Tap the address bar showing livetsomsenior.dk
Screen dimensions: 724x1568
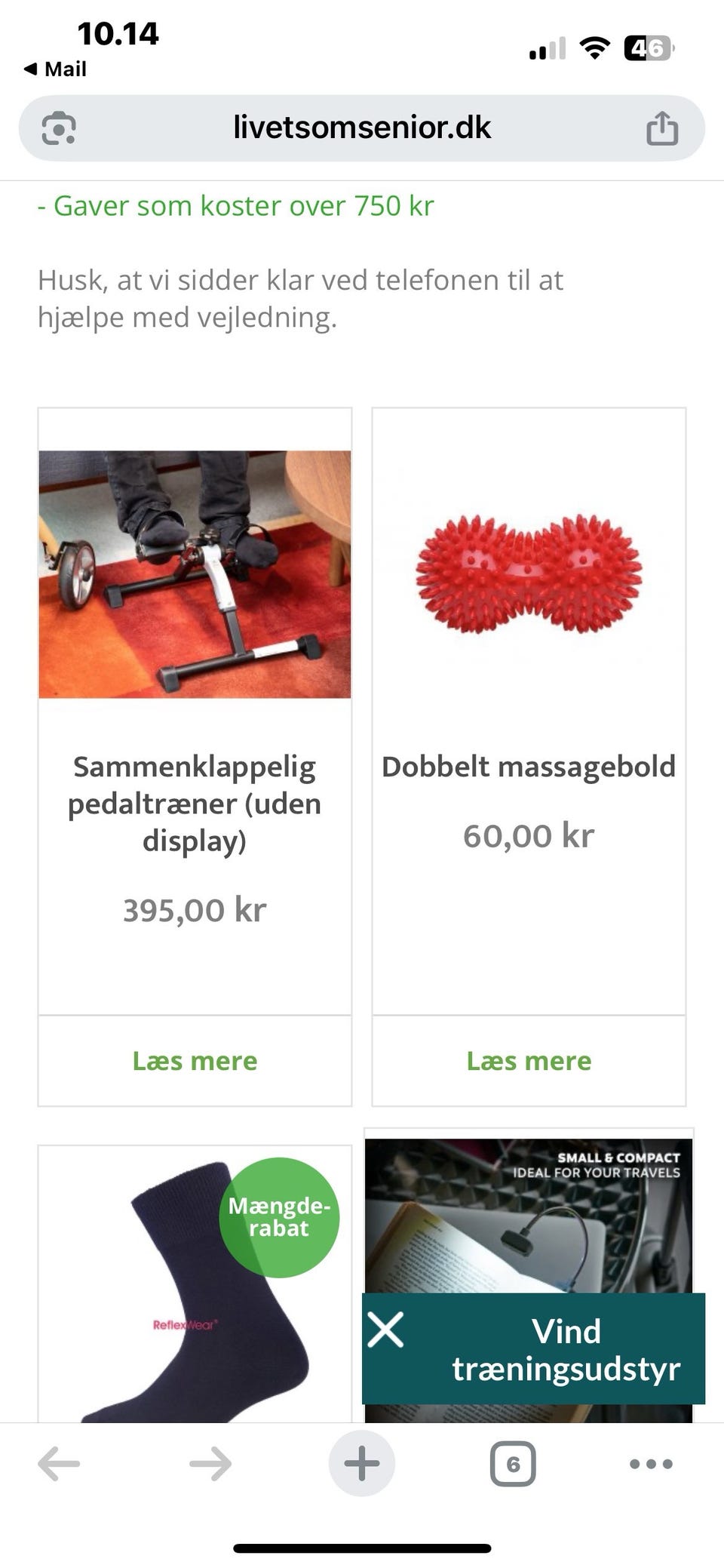point(362,128)
